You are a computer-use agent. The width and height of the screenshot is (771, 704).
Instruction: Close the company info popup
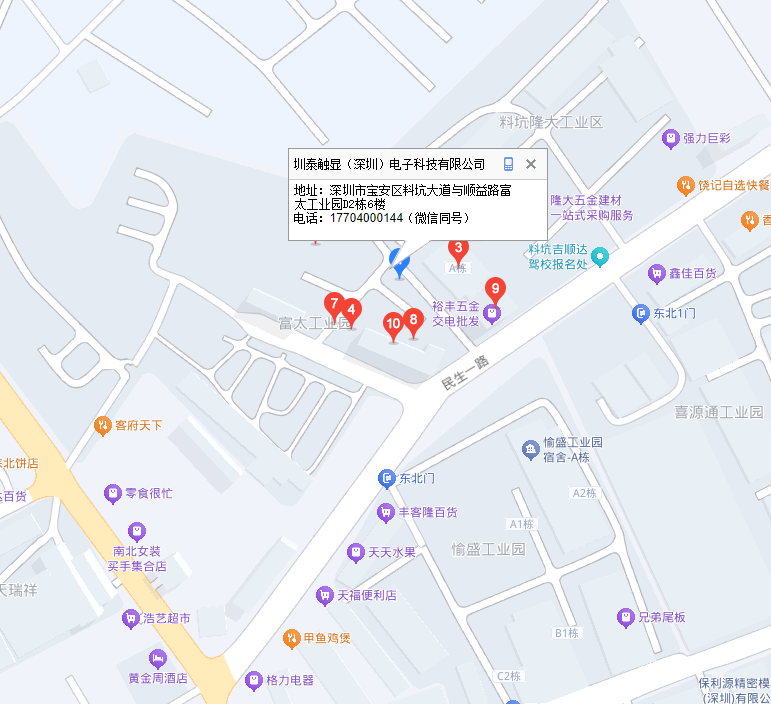(531, 164)
